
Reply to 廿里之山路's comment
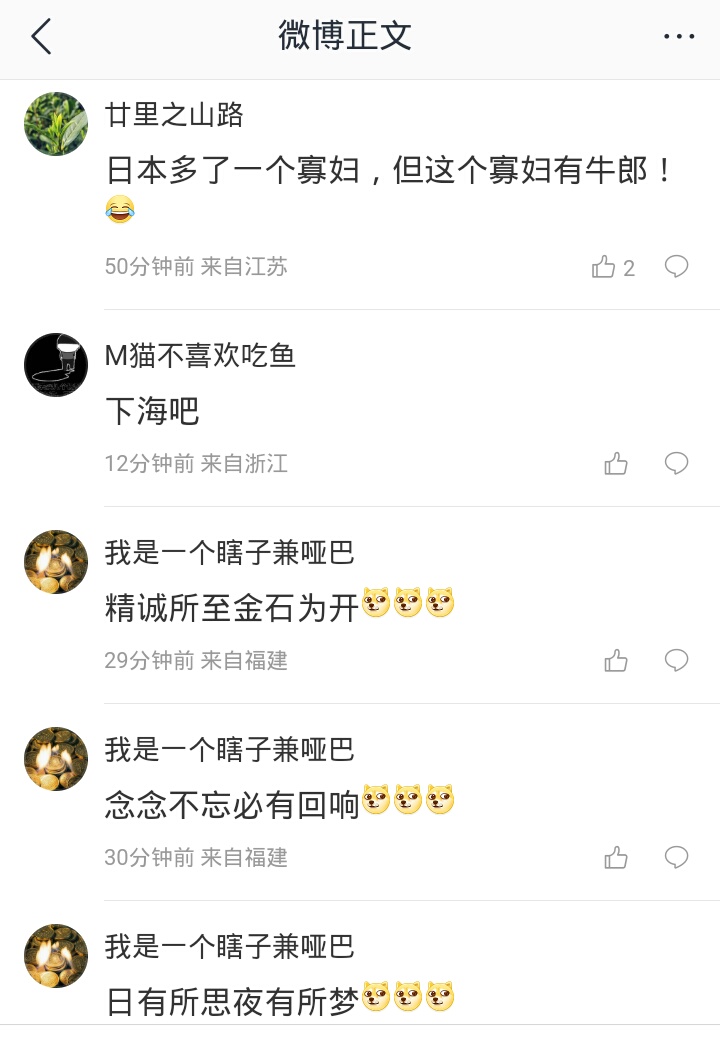point(677,266)
